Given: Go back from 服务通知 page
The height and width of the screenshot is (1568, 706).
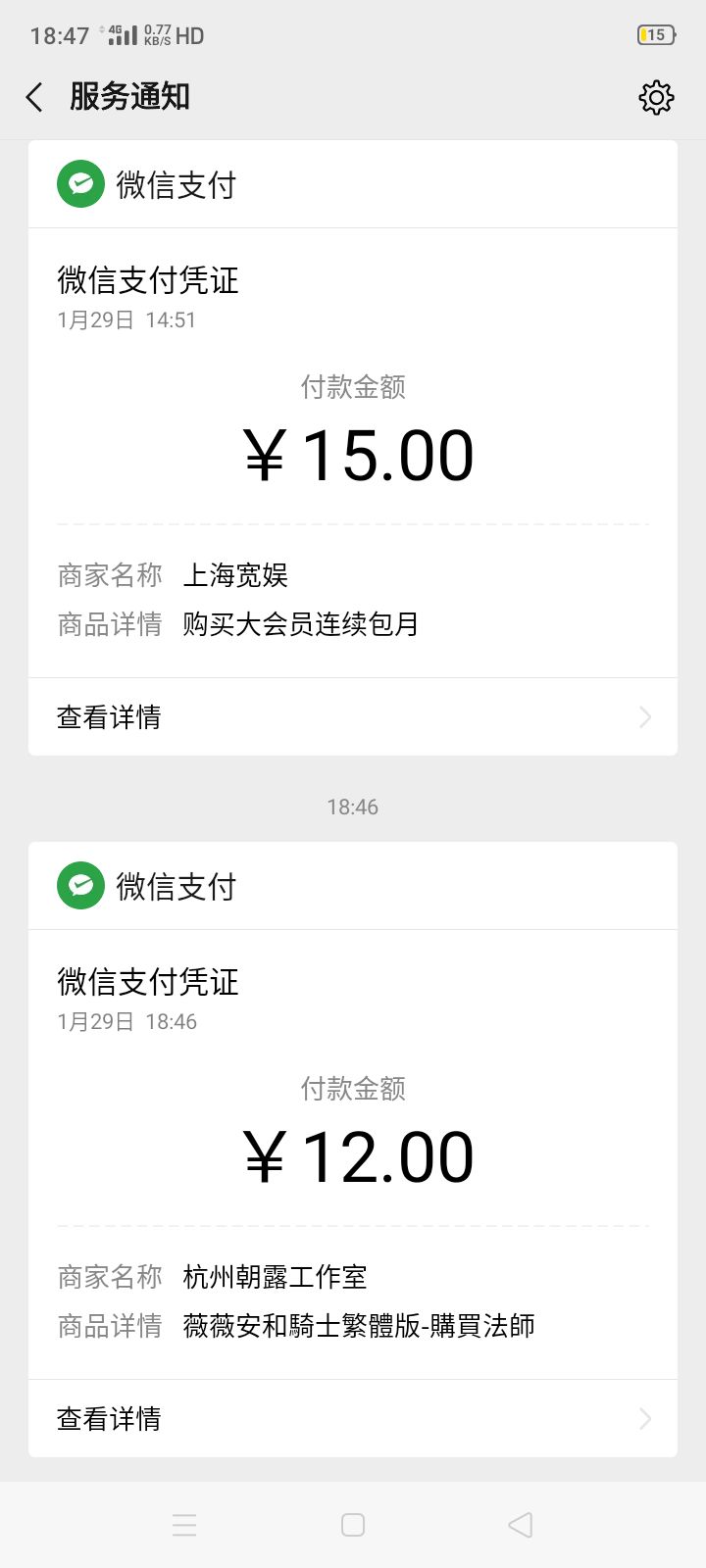Looking at the screenshot, I should point(35,97).
